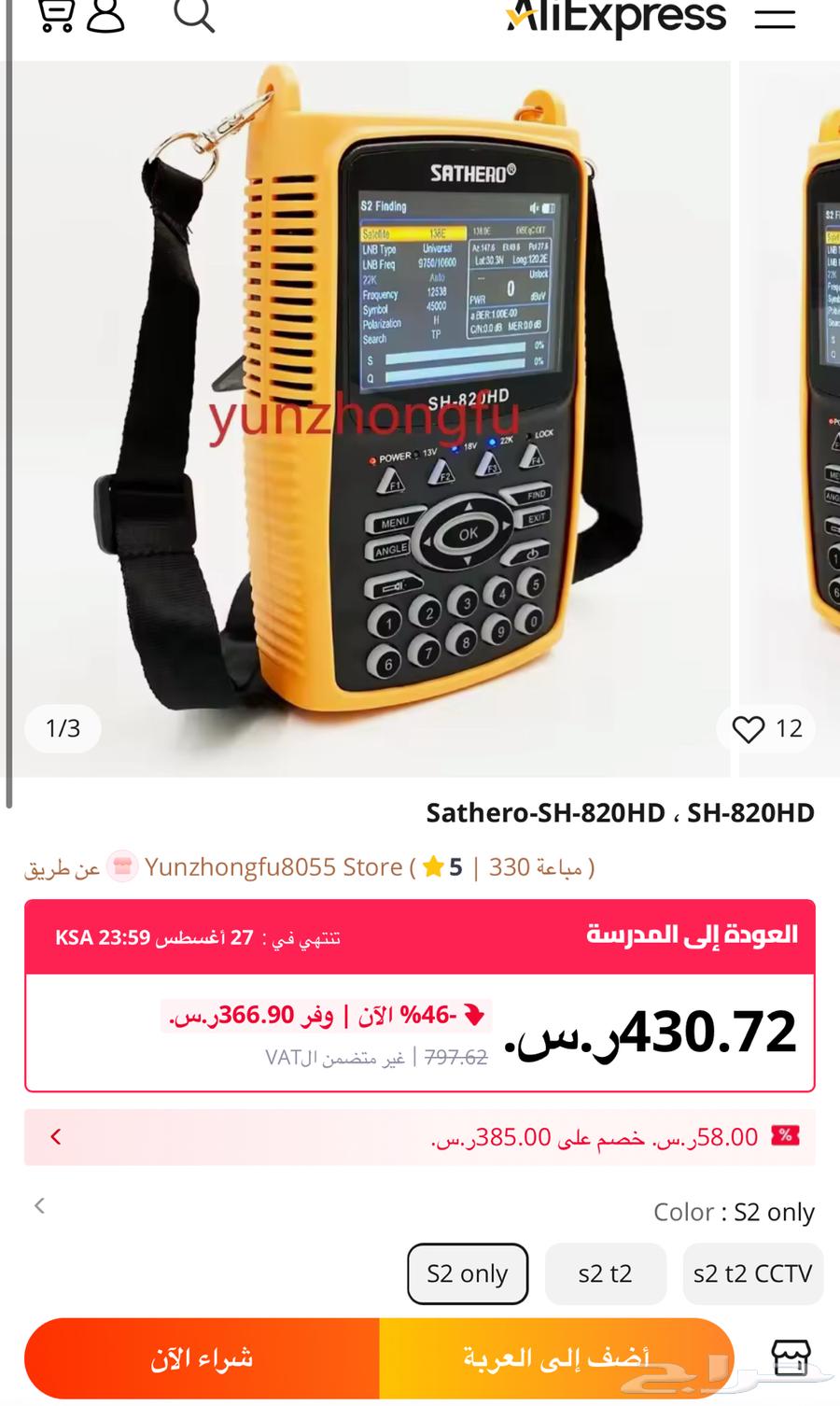840x1406 pixels.
Task: Select the 's2 t2 CCTV' color option
Action: pyautogui.click(x=752, y=1273)
